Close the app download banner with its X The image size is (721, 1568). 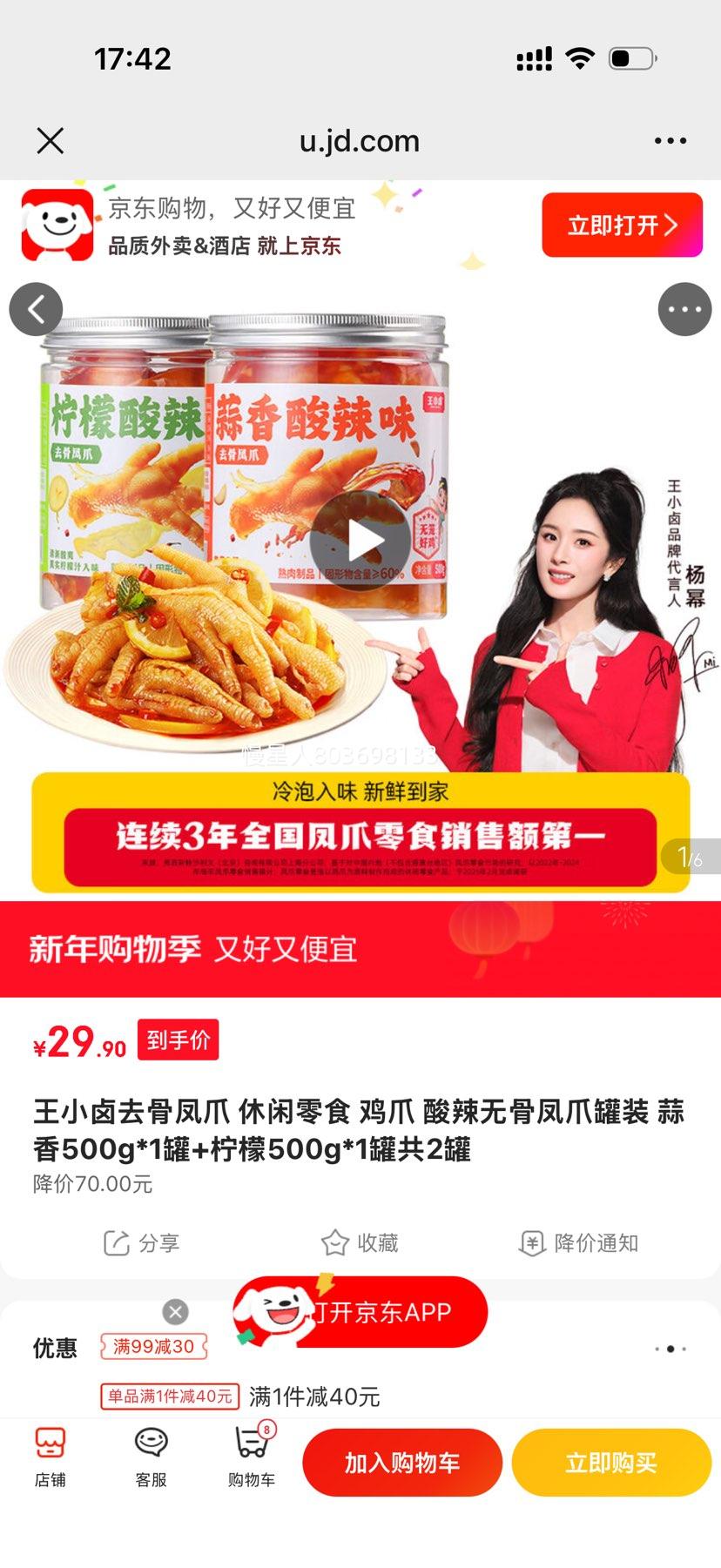(x=175, y=1311)
